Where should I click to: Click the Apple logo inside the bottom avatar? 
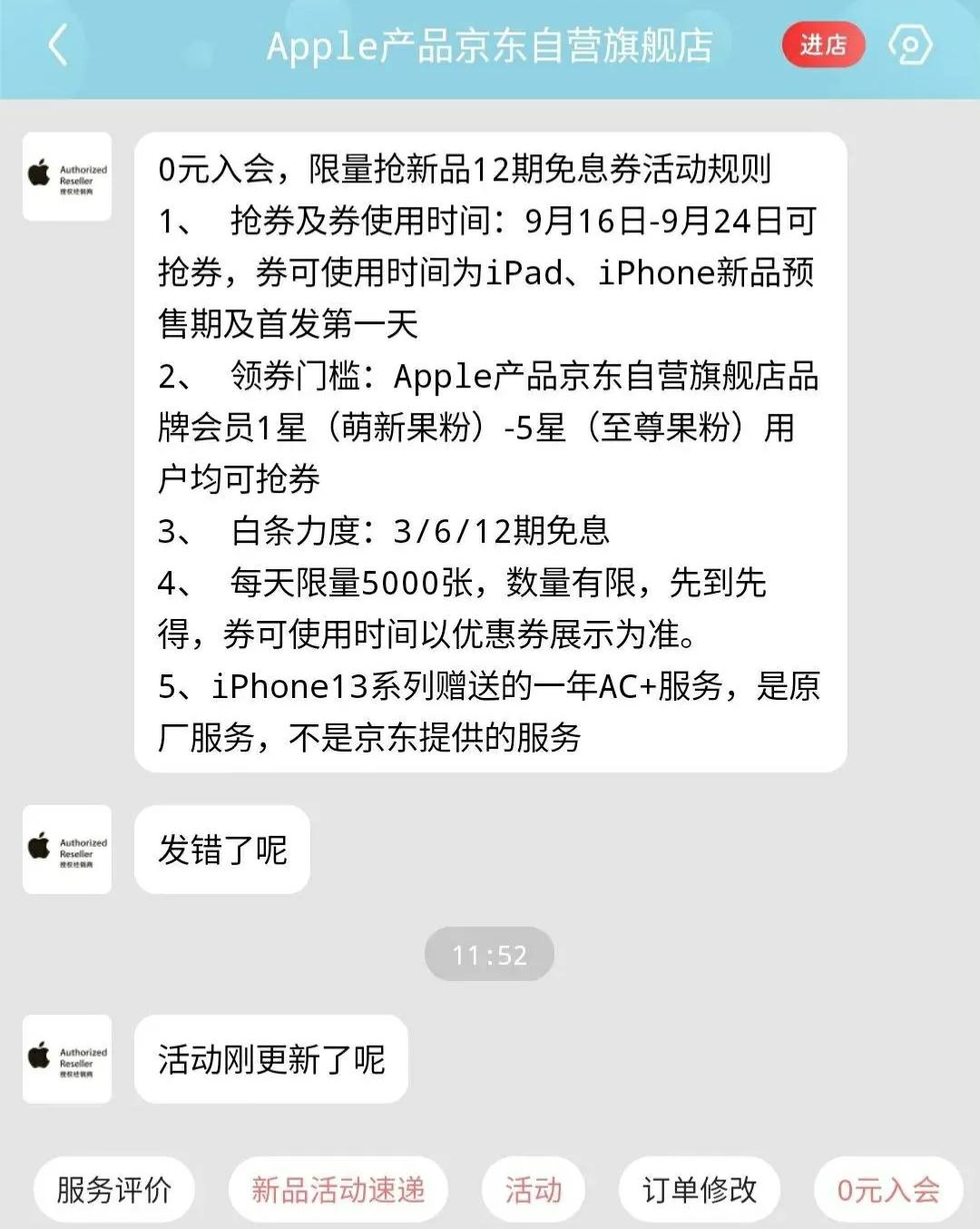point(40,1056)
